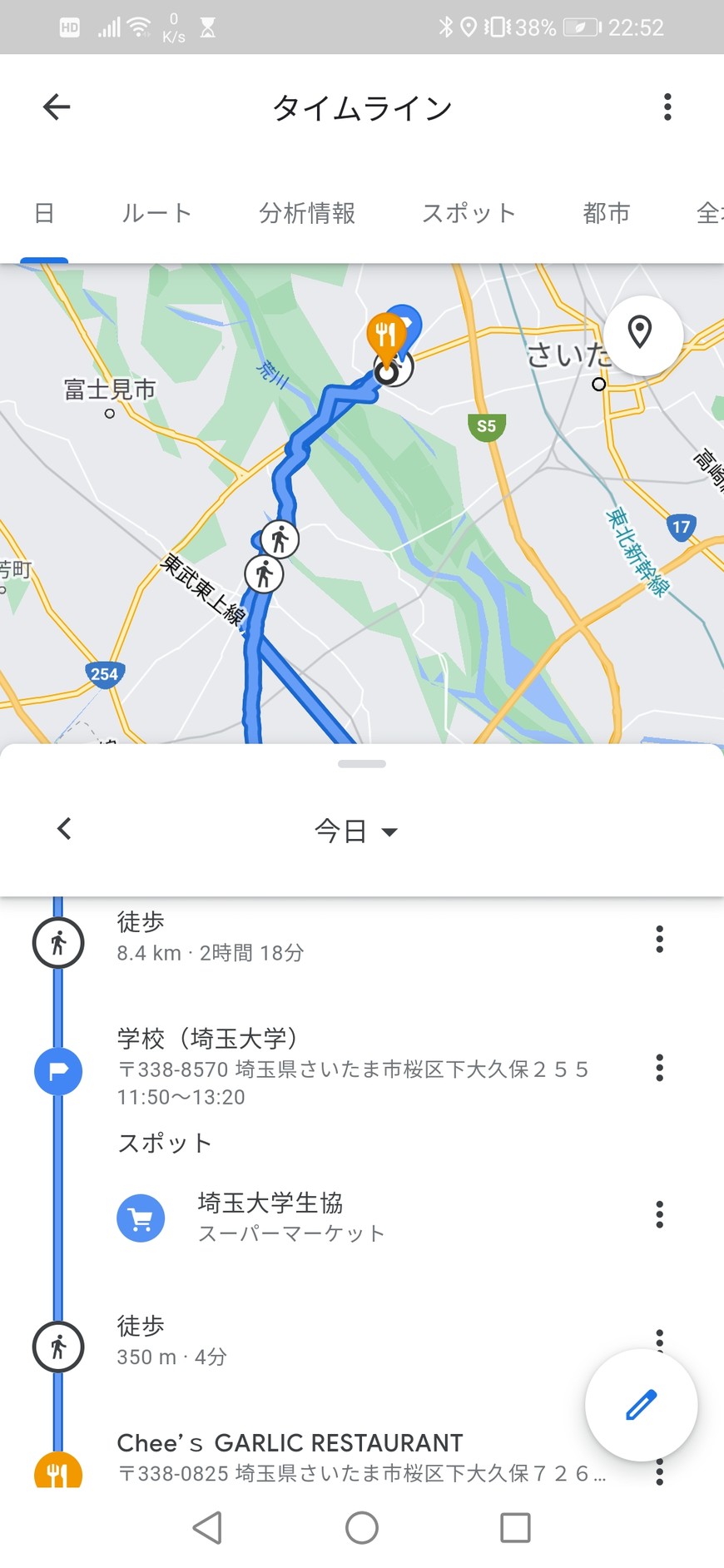
Task: Open options for 学校（埼玉大学）
Action: point(659,1068)
